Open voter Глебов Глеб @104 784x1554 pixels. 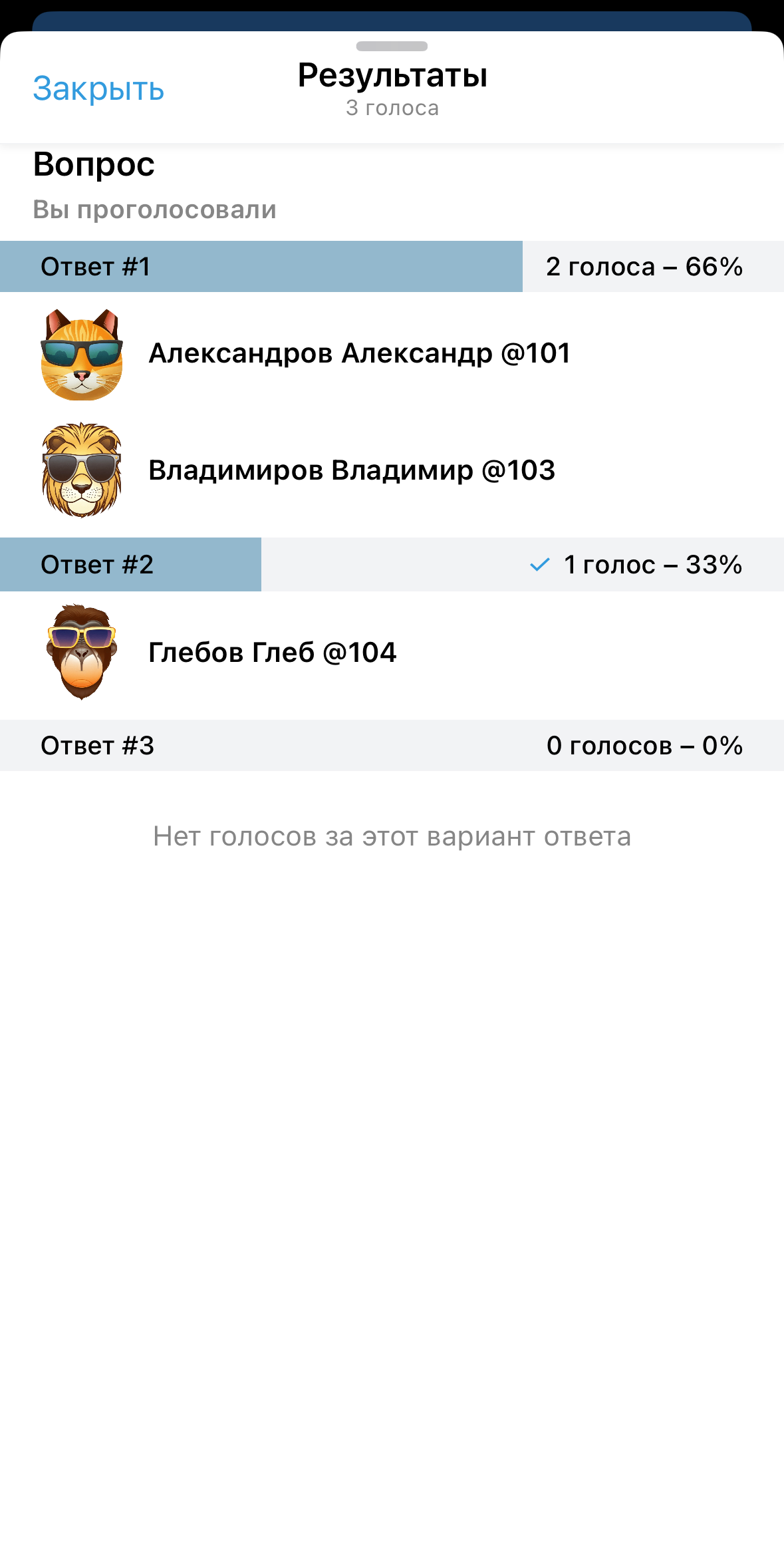point(272,653)
